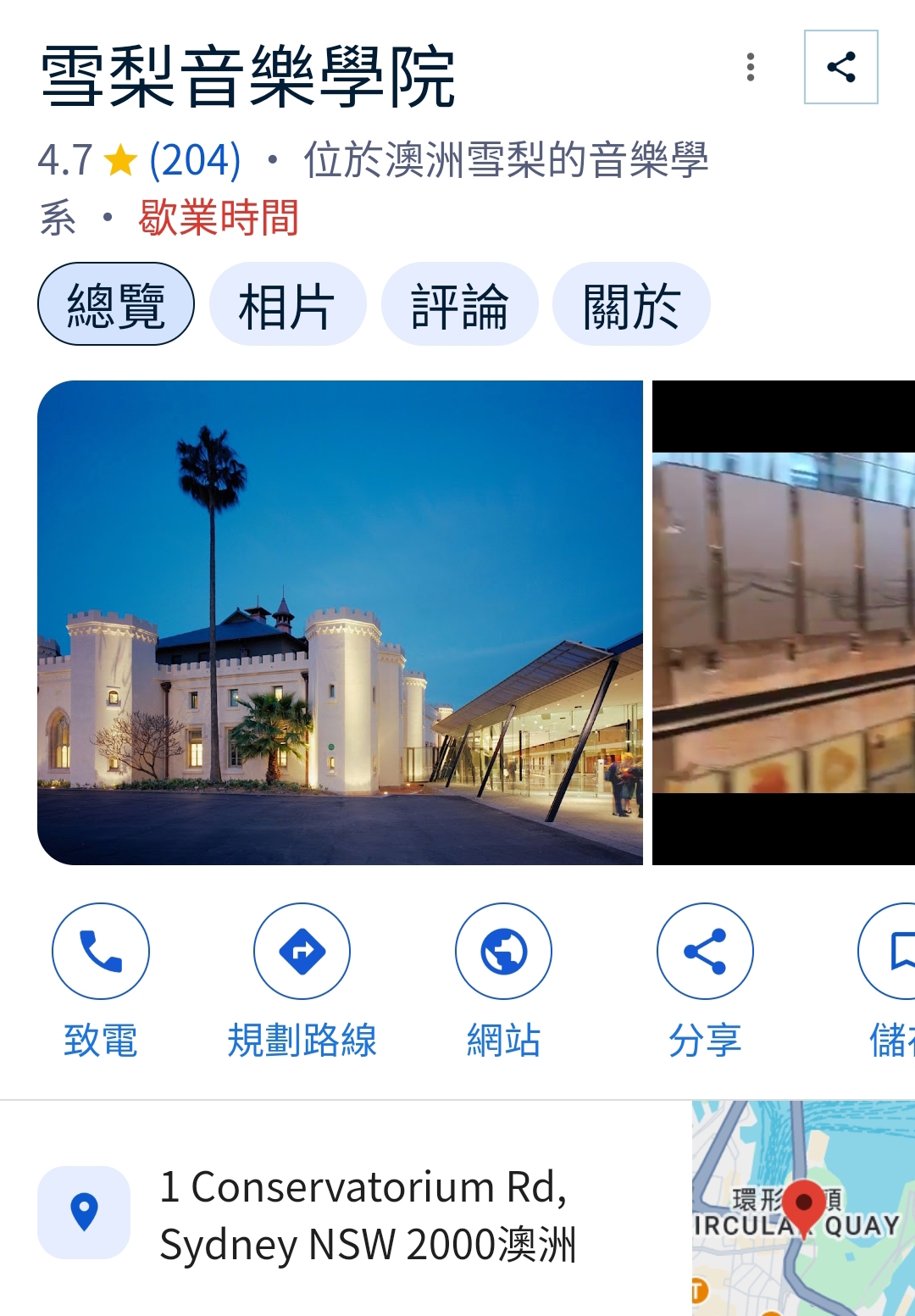The image size is (915, 1316).
Task: Open the Circular Quay map preview
Action: click(803, 1208)
